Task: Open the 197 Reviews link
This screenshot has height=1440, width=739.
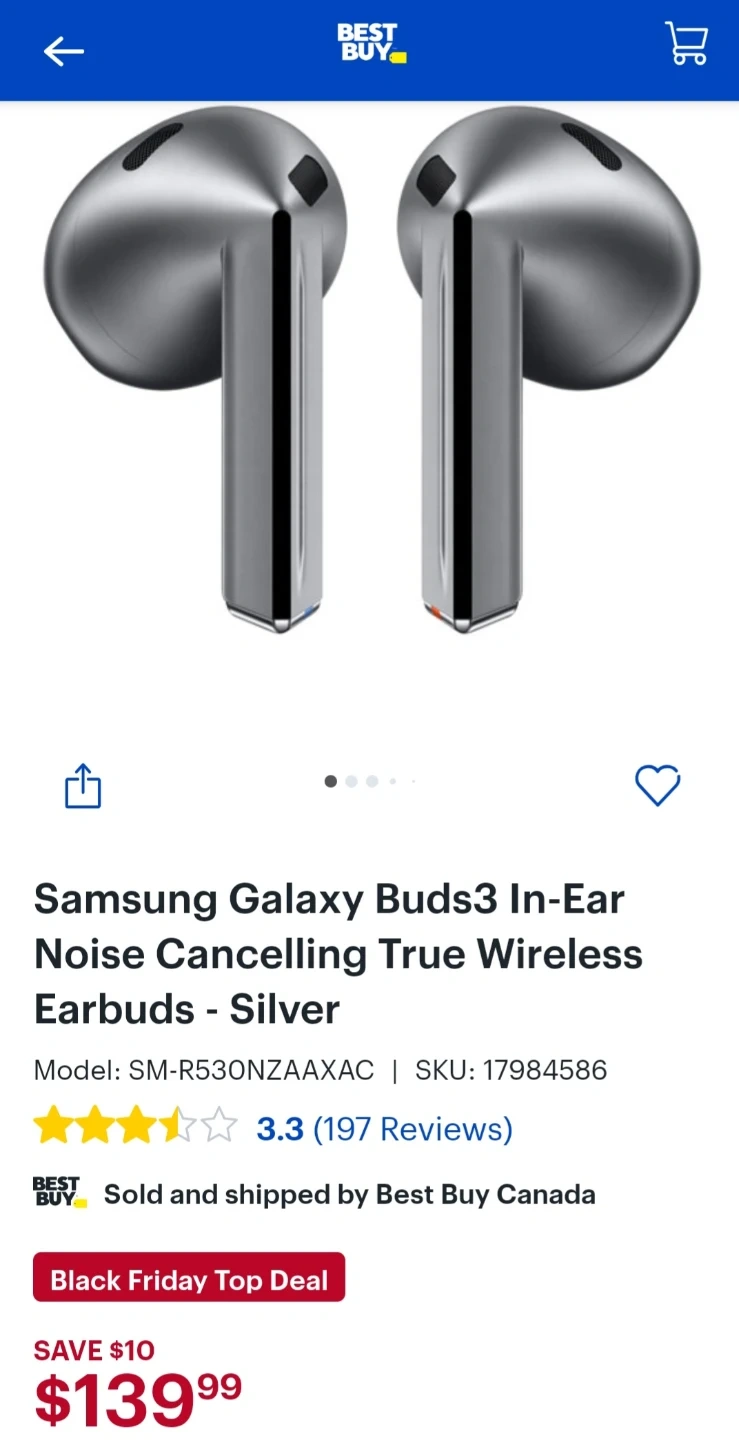Action: click(412, 1129)
